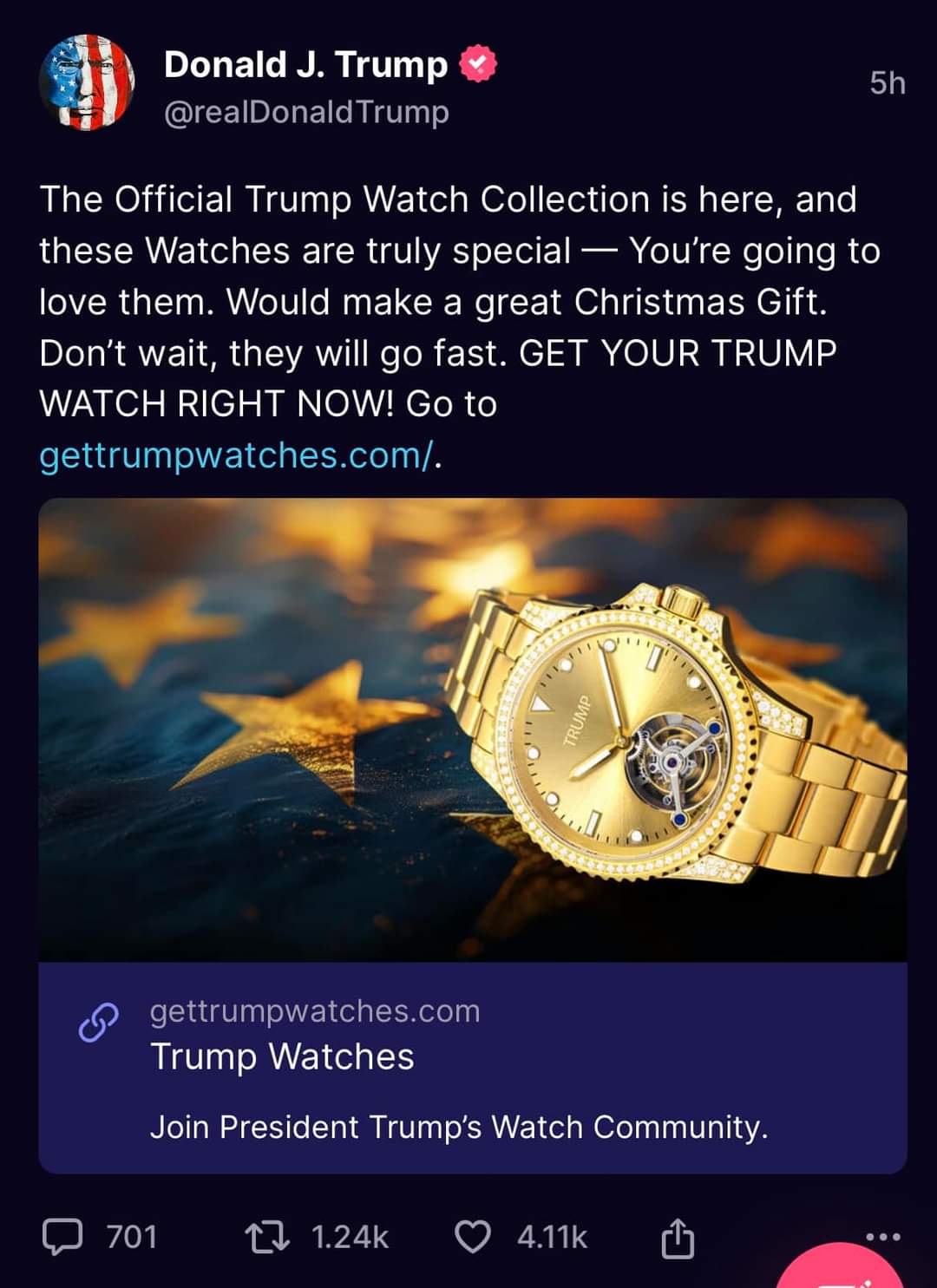Like this post with the heart icon

473,1237
